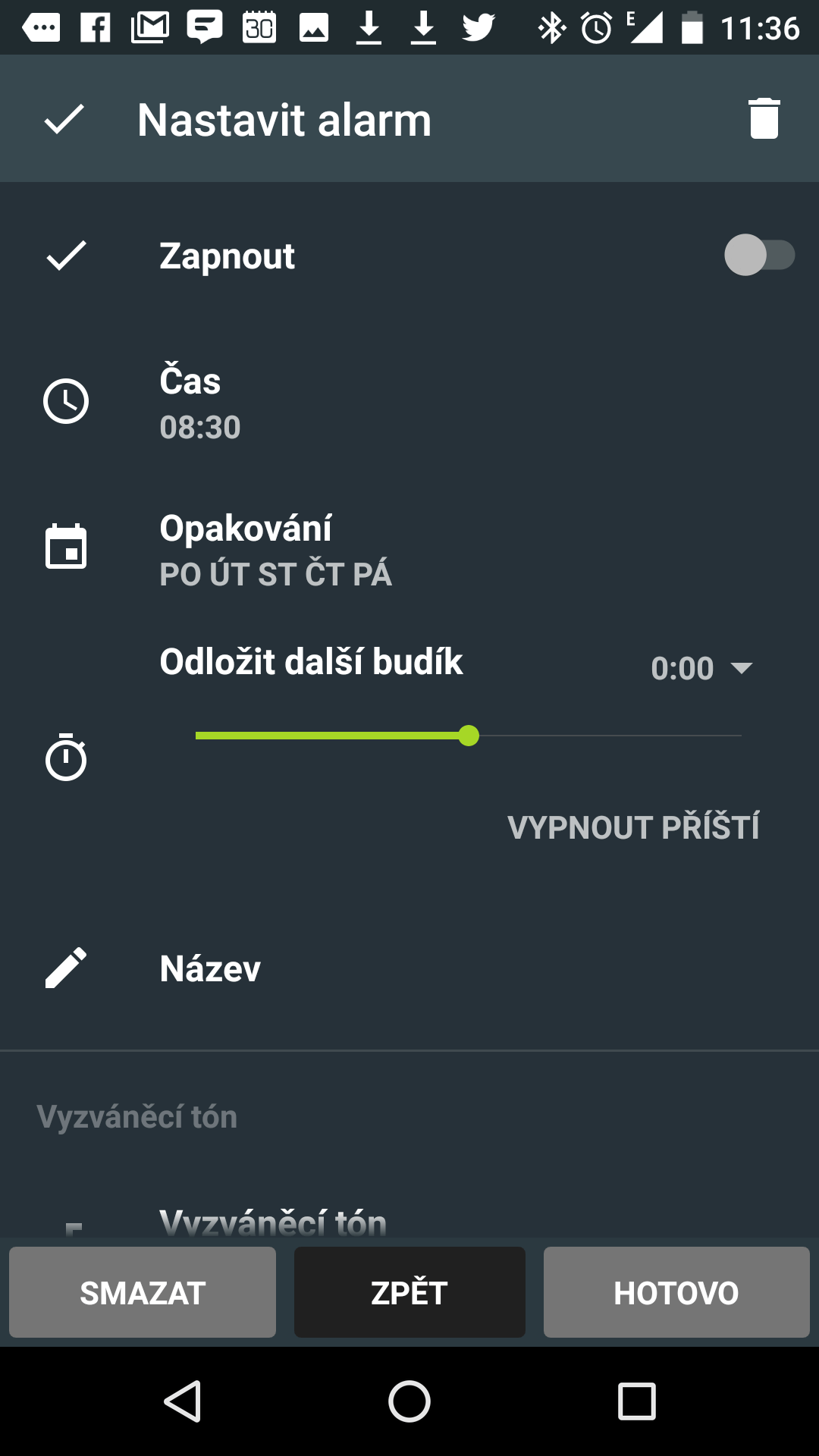Viewport: 819px width, 1456px height.
Task: Tap HOTOVO to finish
Action: [x=676, y=1292]
